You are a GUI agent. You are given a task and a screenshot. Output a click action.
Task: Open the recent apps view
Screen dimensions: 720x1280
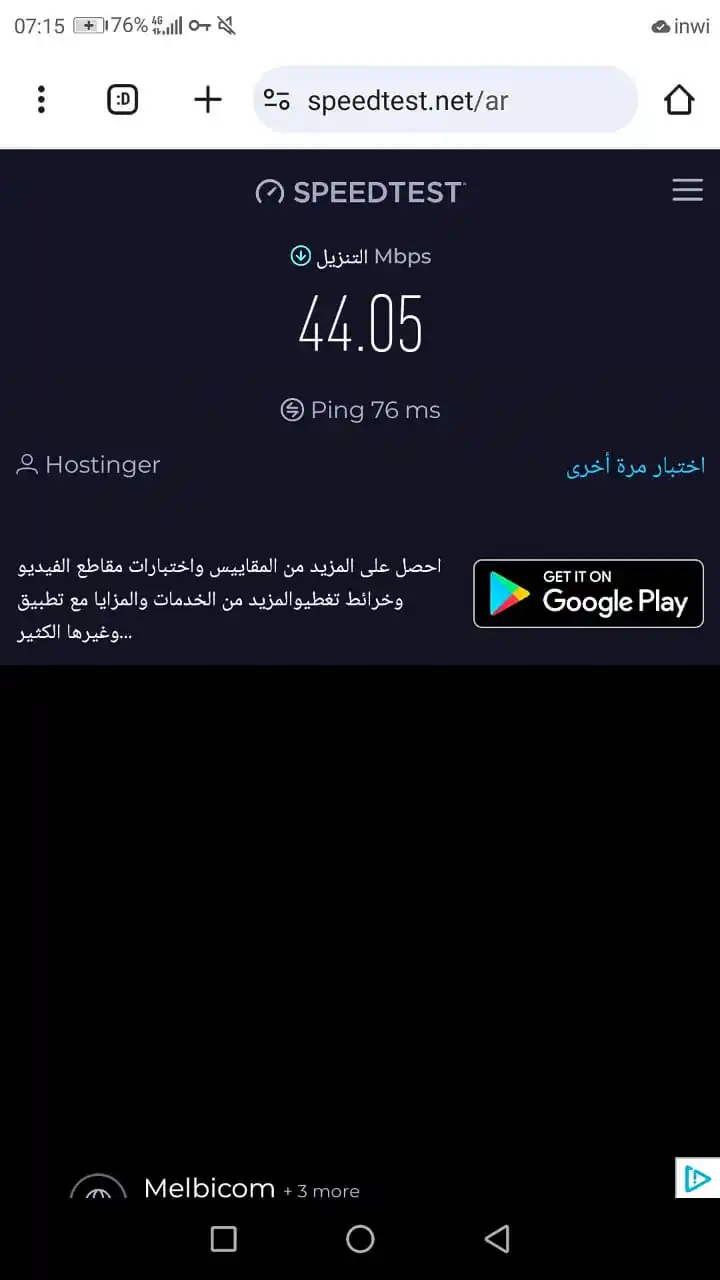224,1239
